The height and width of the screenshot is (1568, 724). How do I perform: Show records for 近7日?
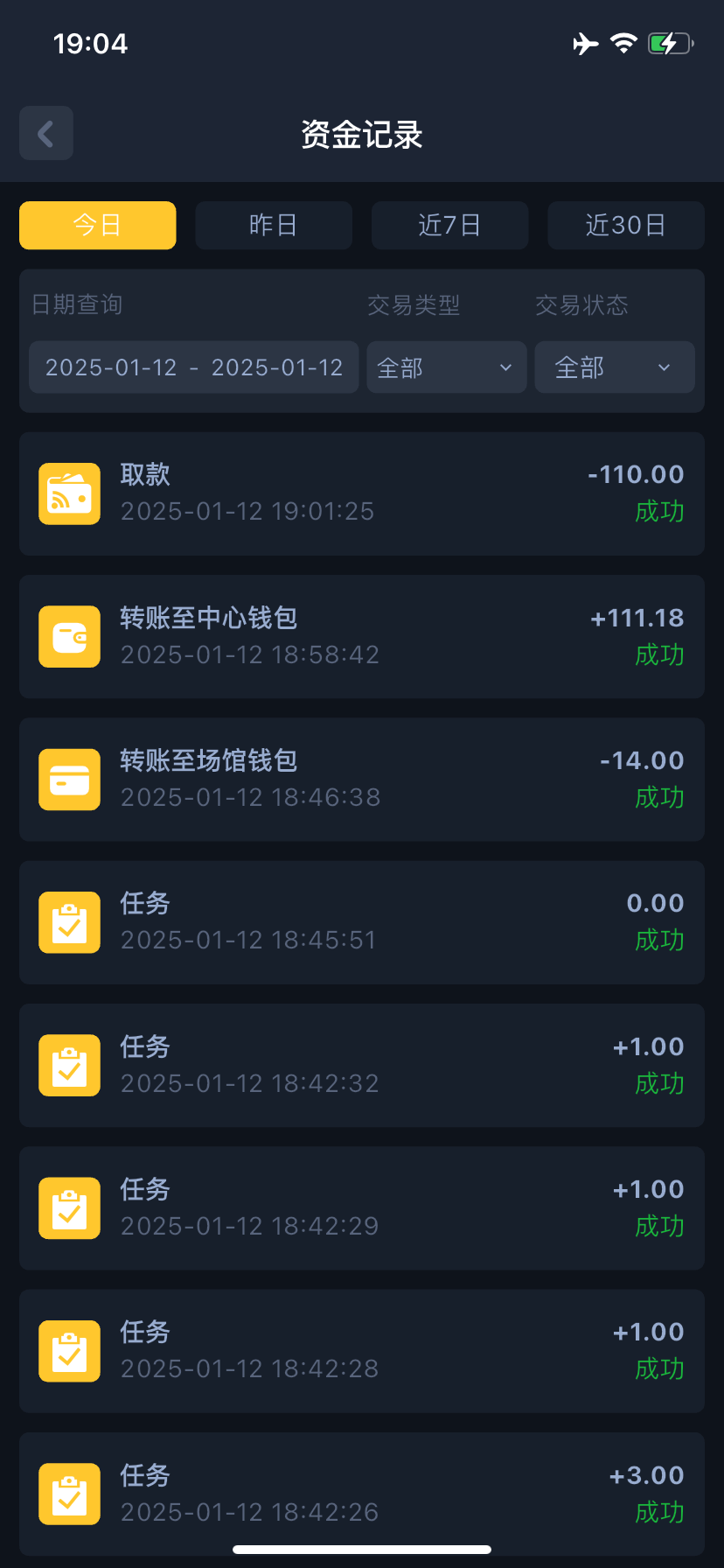[449, 226]
